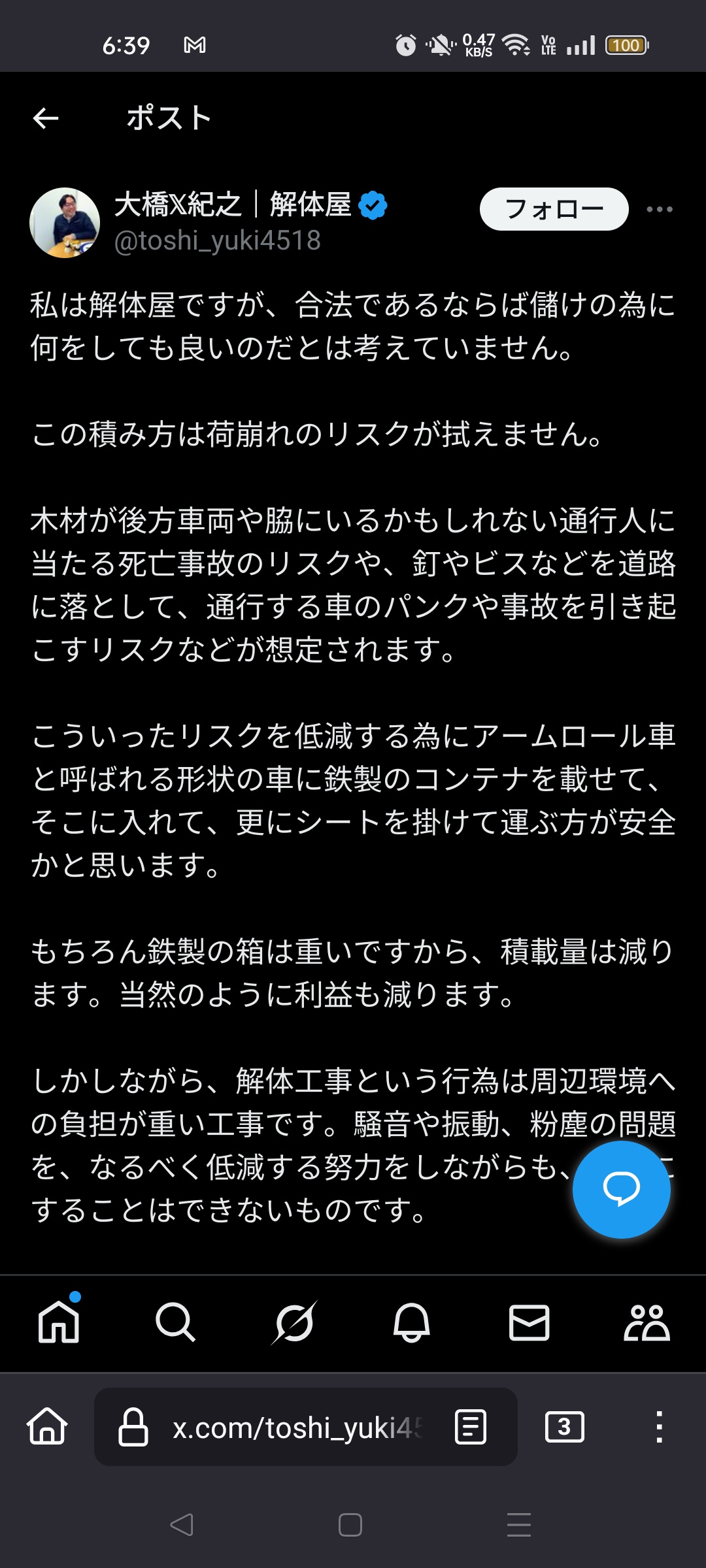Switch to the Home tab in X

[59, 1322]
